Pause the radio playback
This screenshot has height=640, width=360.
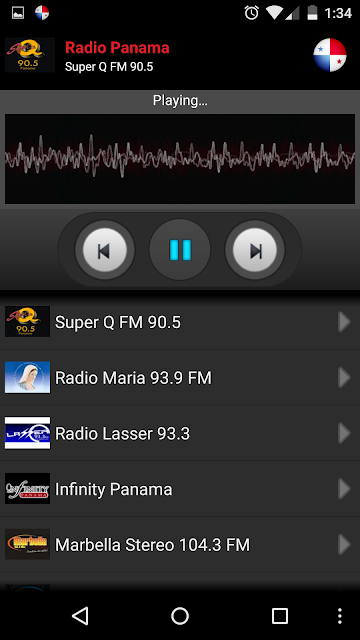[x=180, y=250]
